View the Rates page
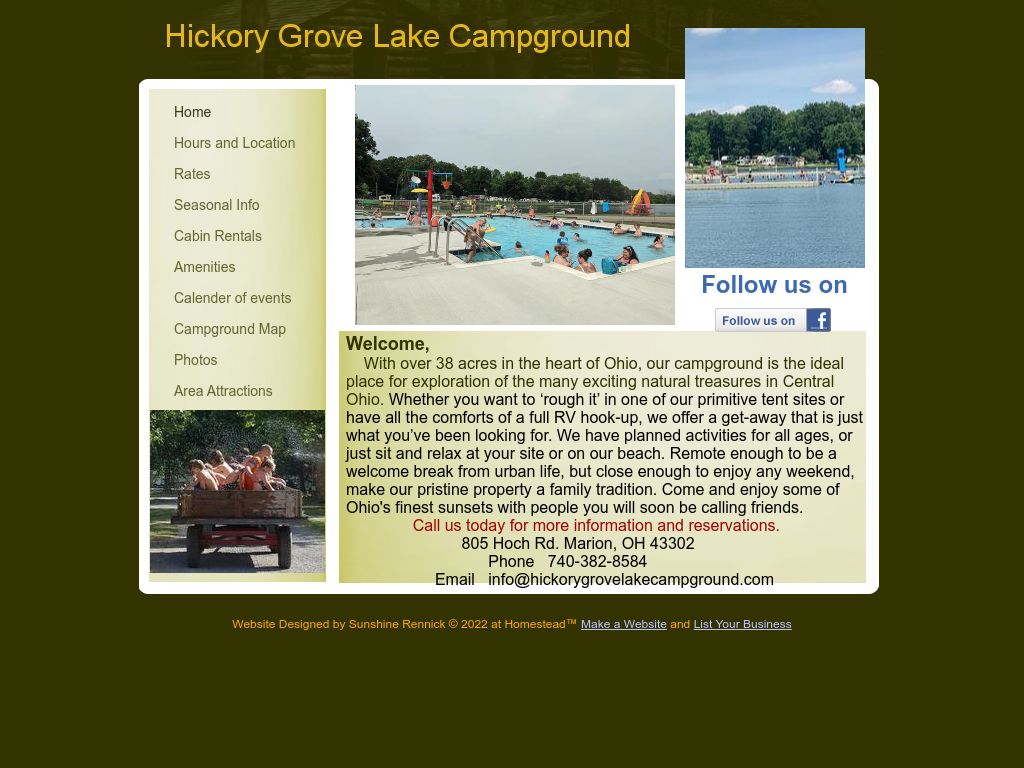1024x768 pixels. tap(192, 174)
